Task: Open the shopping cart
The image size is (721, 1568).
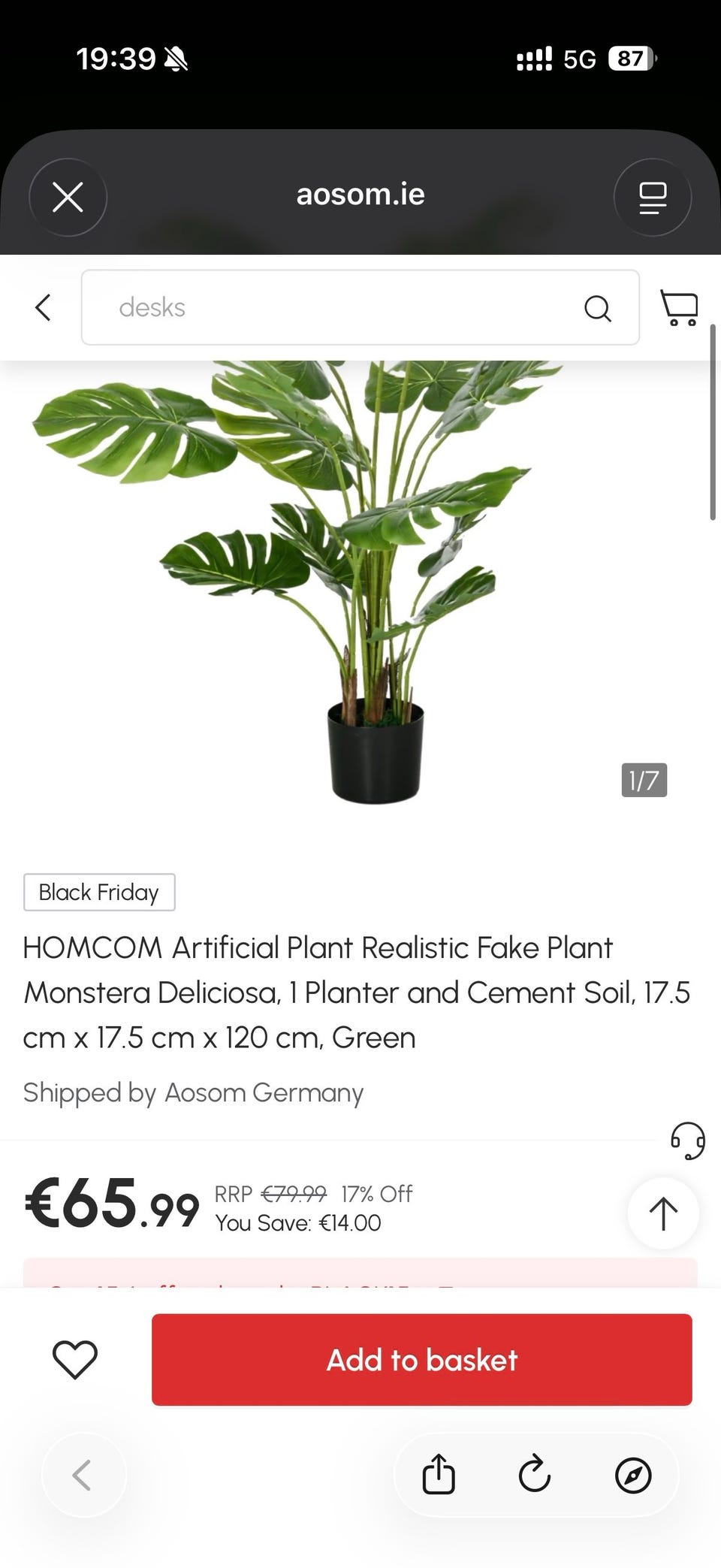Action: [679, 307]
